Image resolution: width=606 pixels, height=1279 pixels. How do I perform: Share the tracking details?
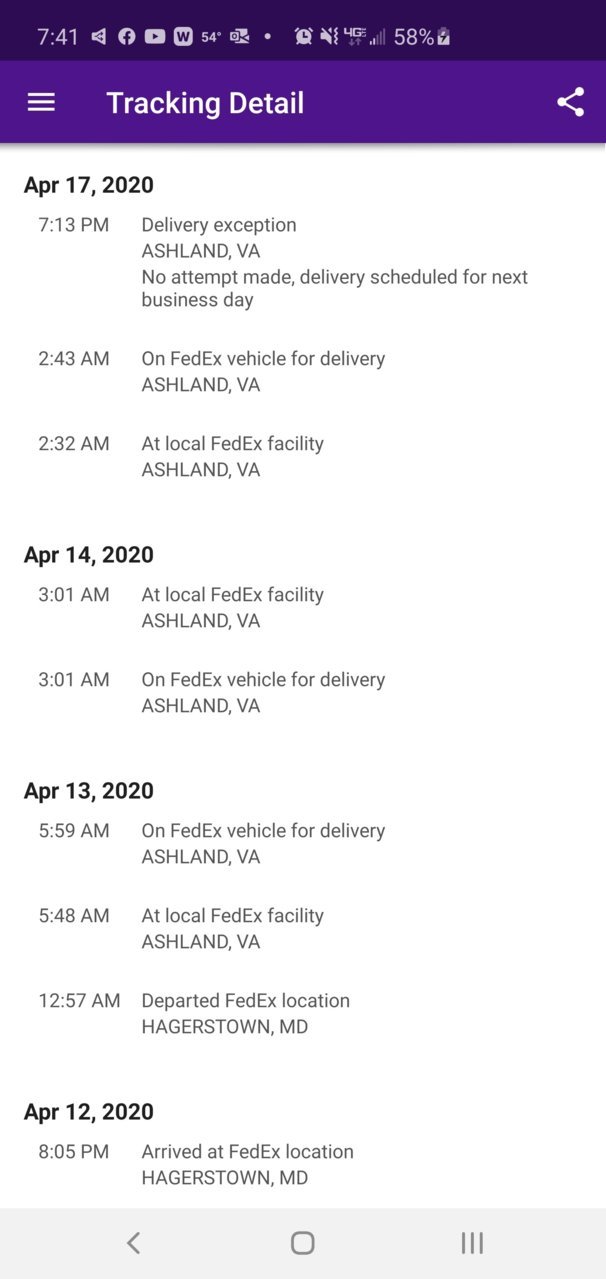point(570,102)
